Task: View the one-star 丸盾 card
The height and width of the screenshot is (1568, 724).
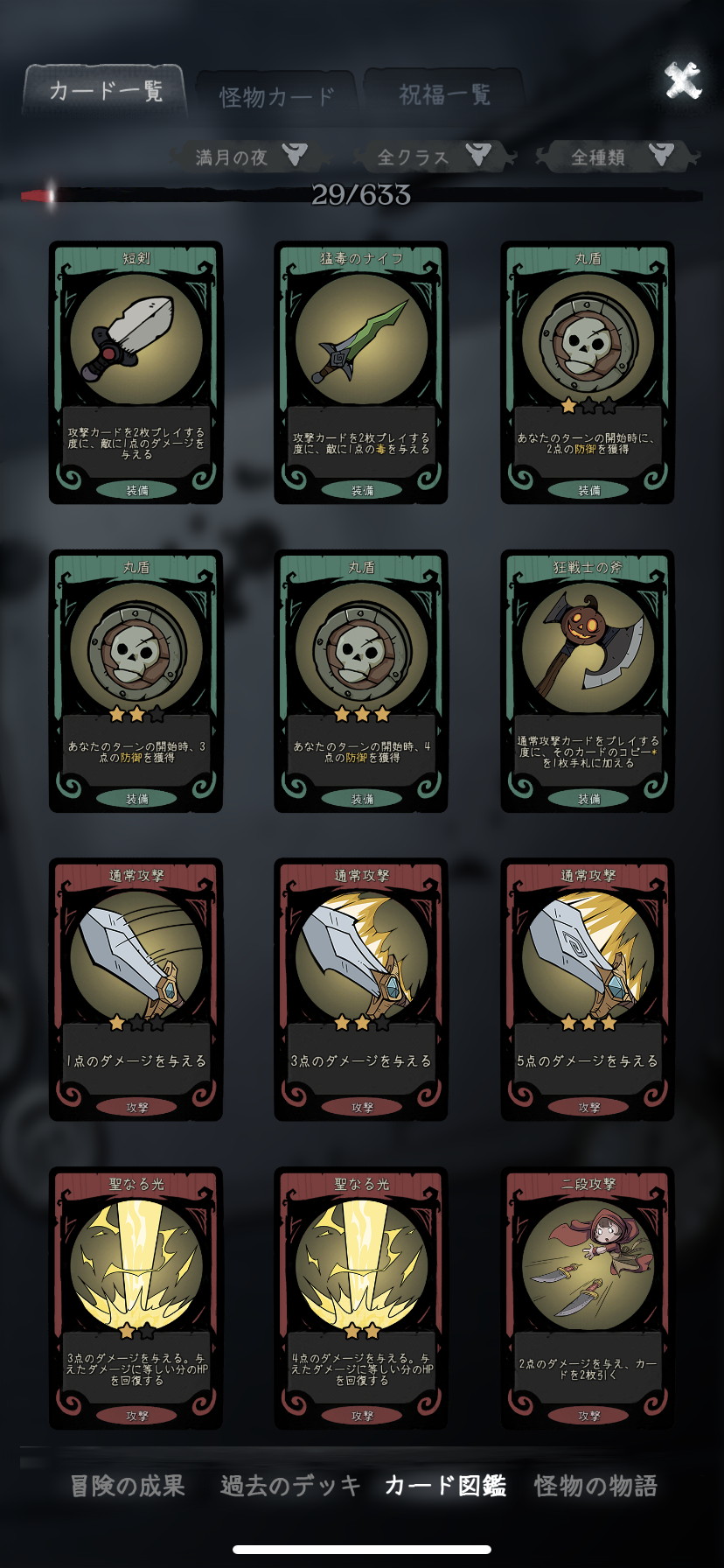Action: (588, 373)
